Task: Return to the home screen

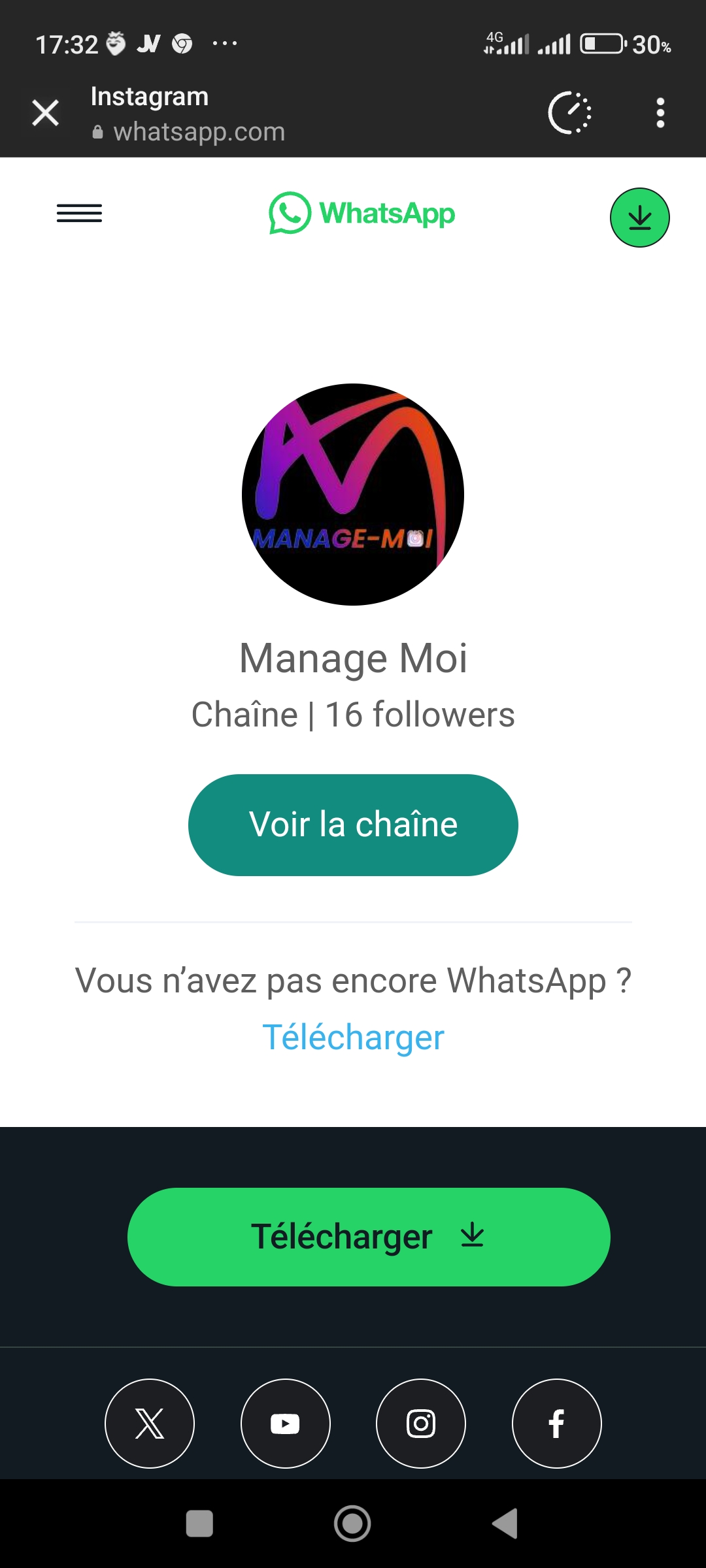Action: pyautogui.click(x=352, y=1524)
